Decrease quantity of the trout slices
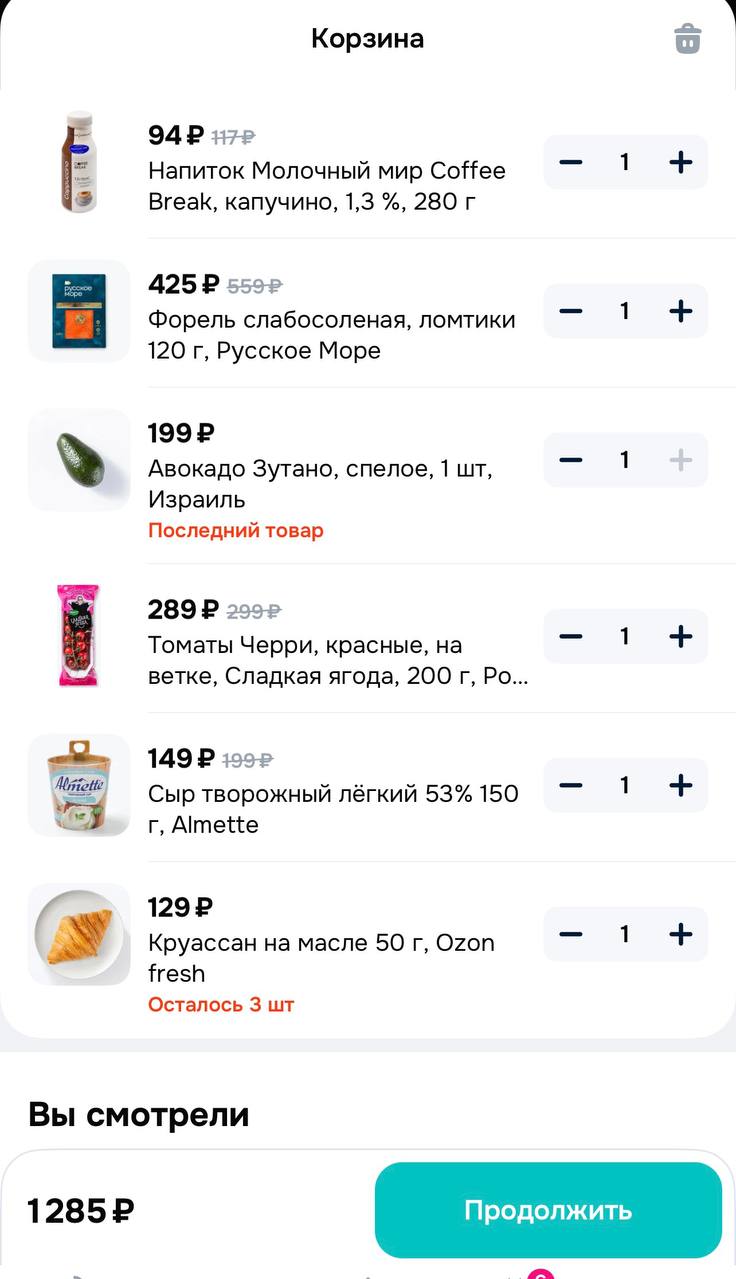736x1279 pixels. tap(570, 311)
